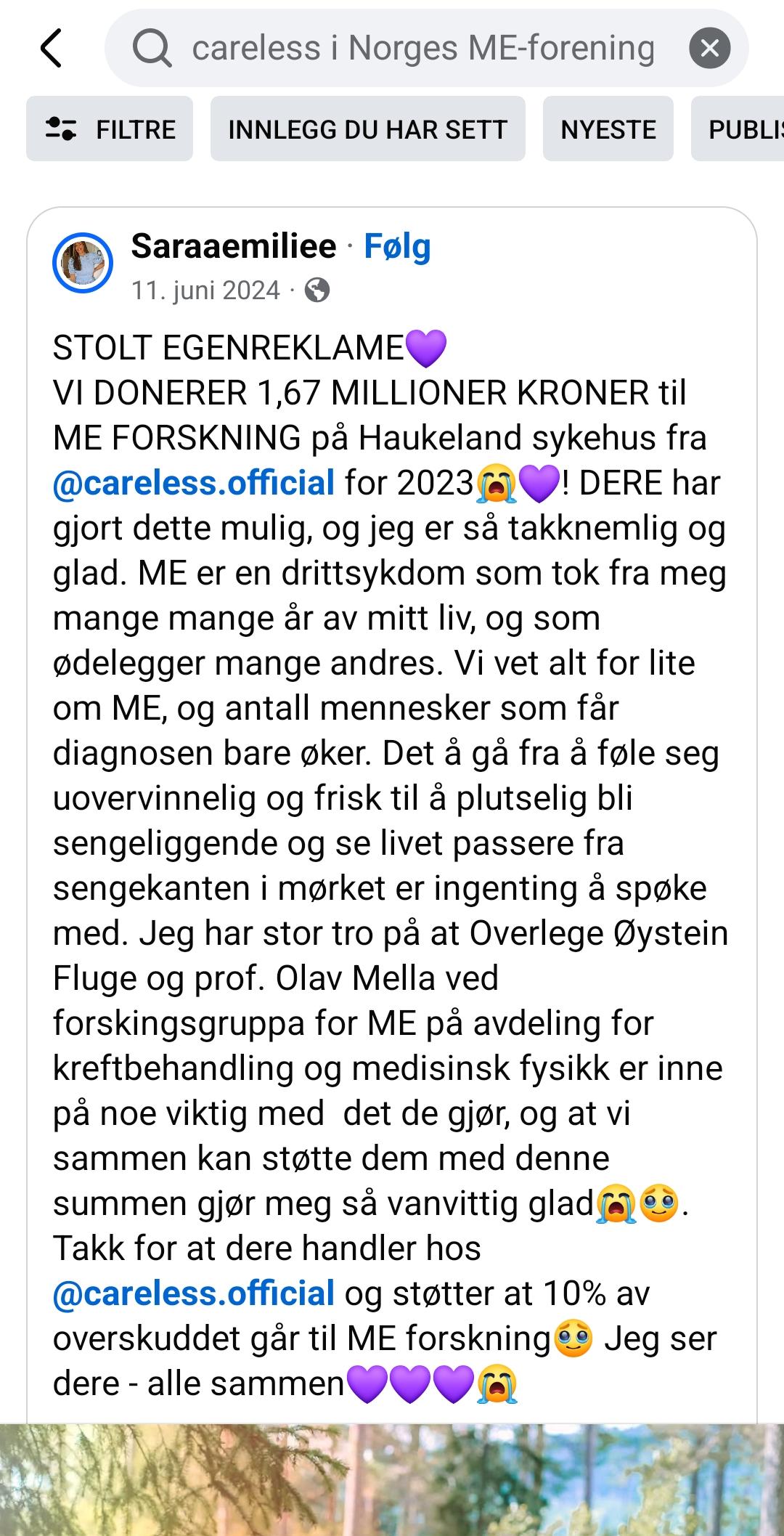Viewport: 784px width, 1536px height.
Task: Open Saraaemiliee's profile picture
Action: point(83,263)
